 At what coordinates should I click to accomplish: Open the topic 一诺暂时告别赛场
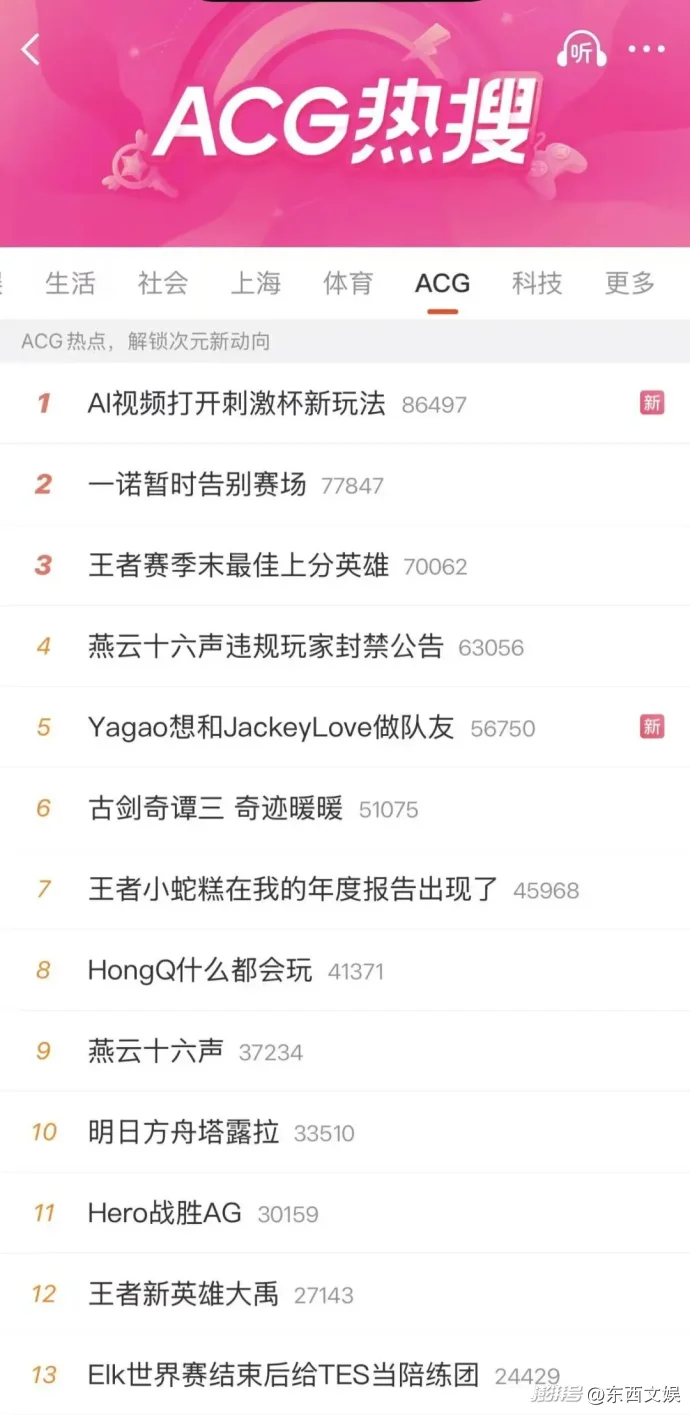197,485
